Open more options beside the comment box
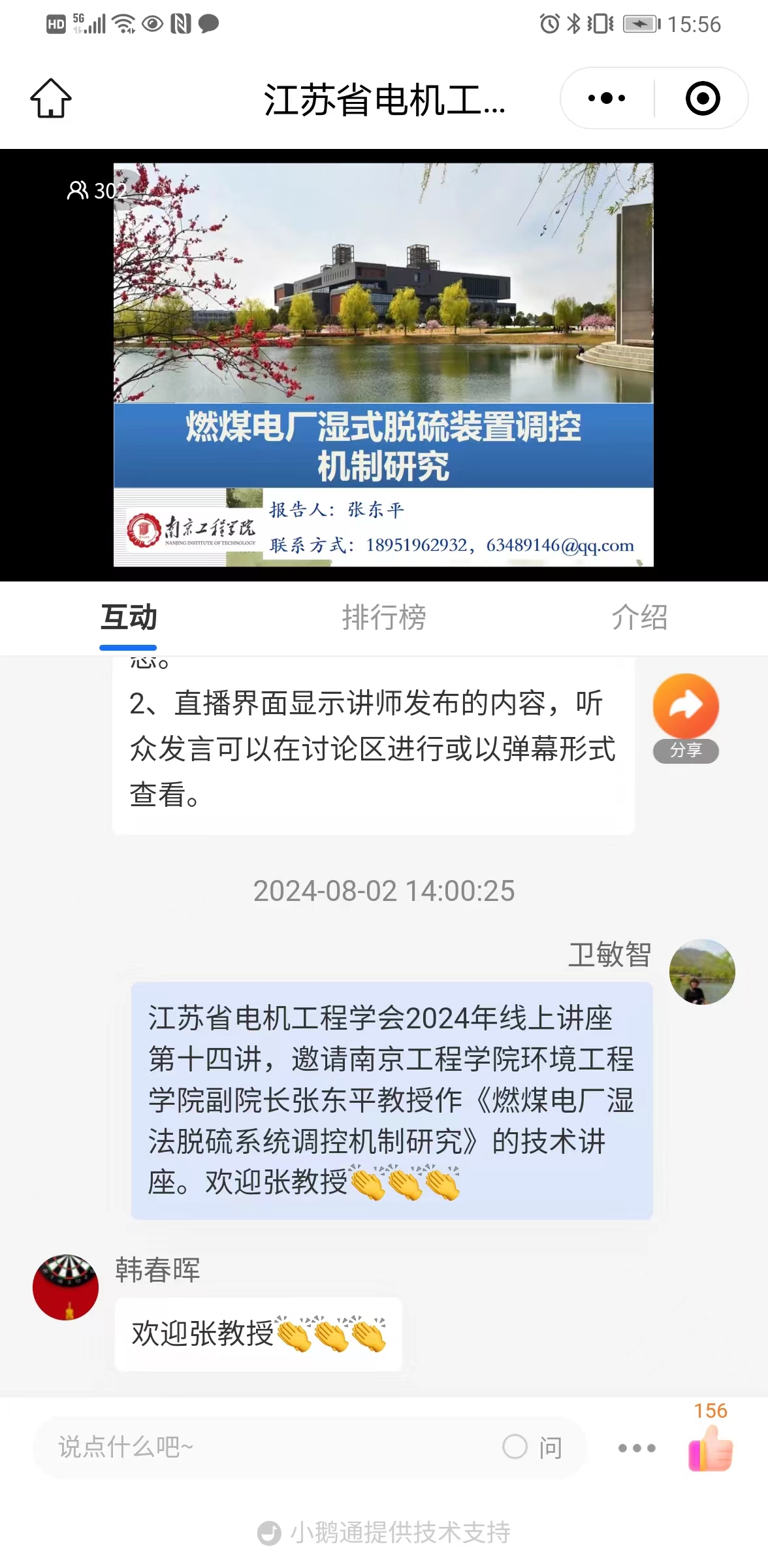768x1568 pixels. coord(637,1448)
